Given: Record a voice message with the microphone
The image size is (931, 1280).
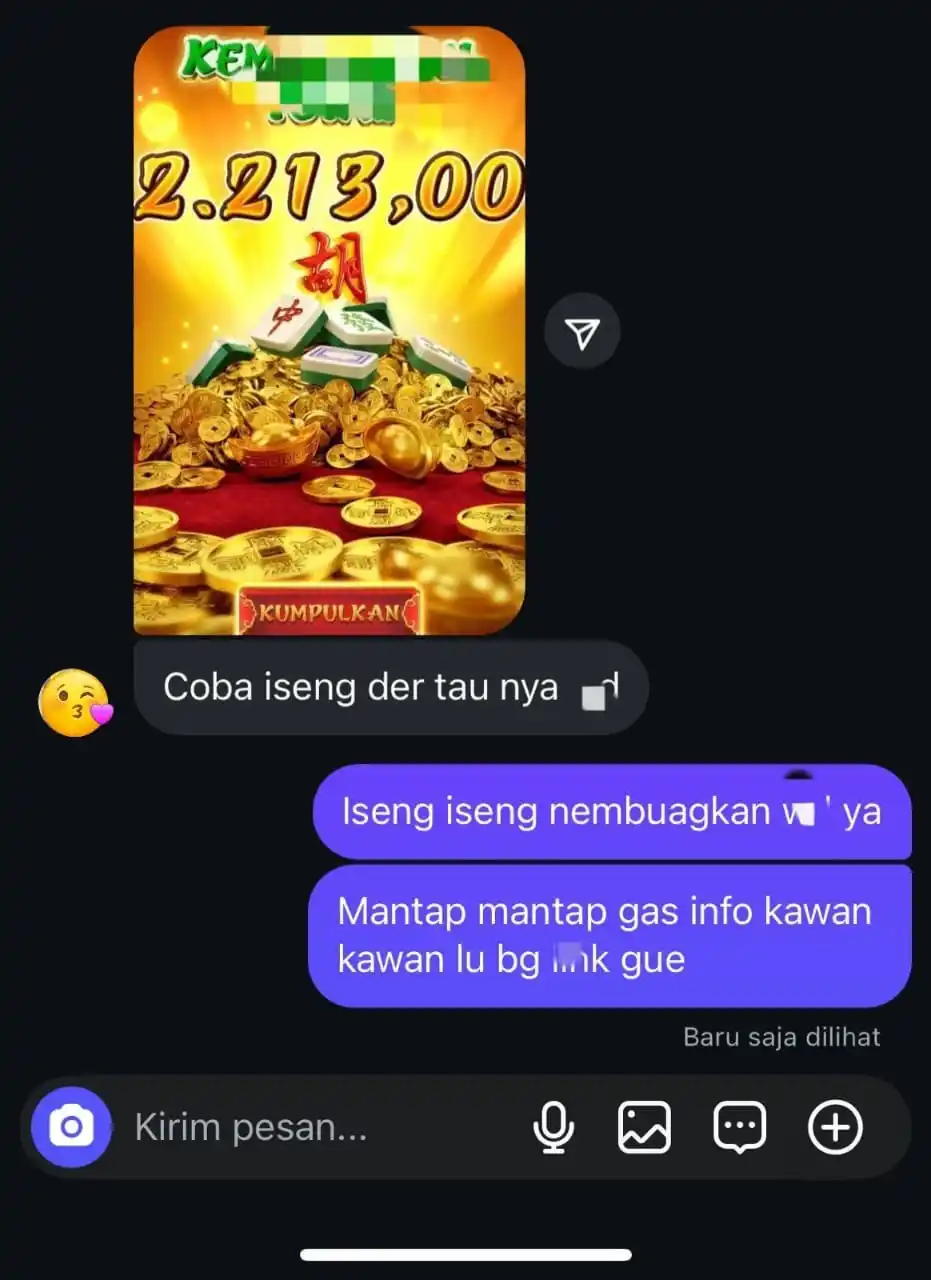Looking at the screenshot, I should [x=553, y=1128].
